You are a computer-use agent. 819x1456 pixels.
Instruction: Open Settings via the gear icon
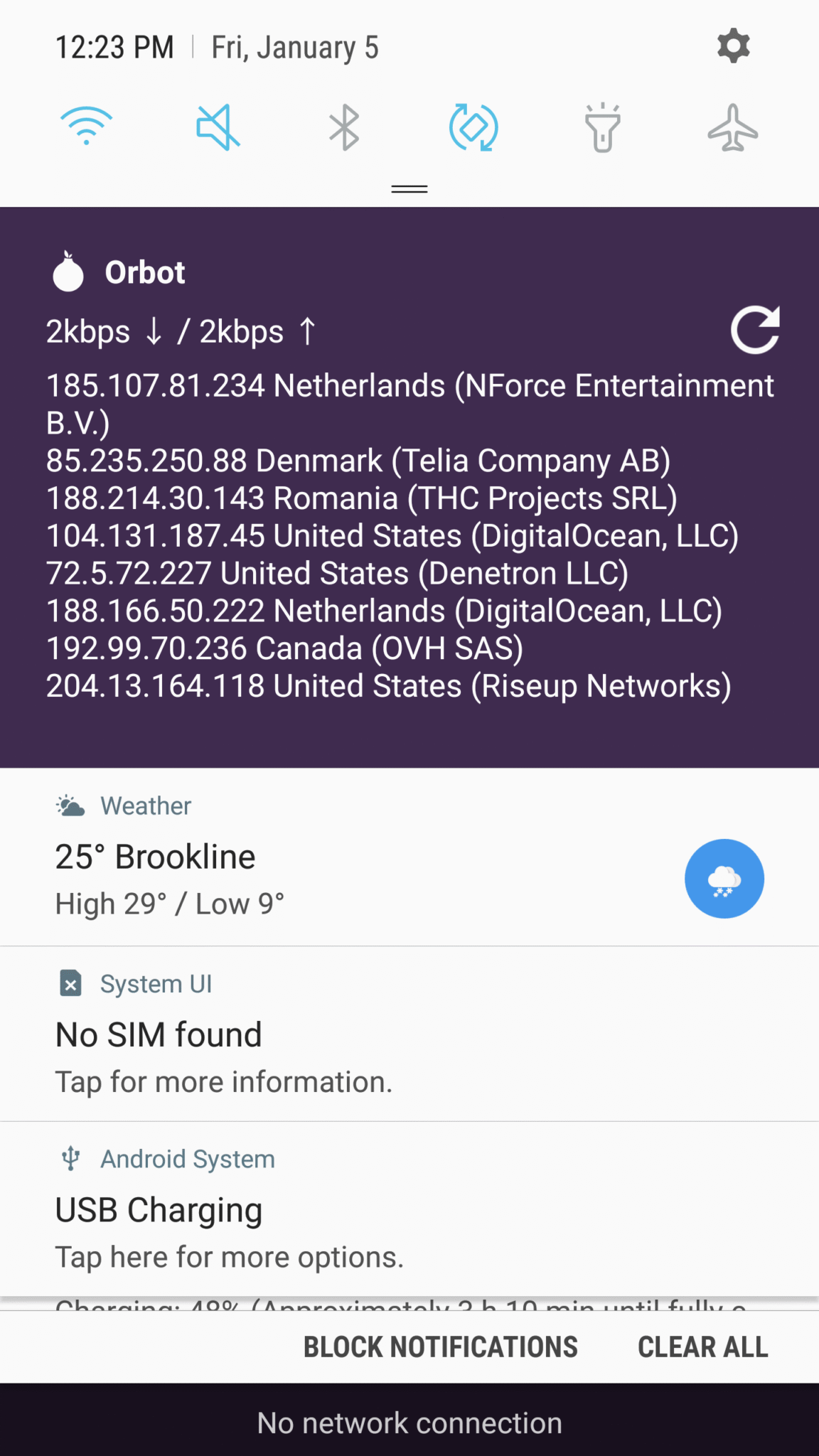[732, 45]
